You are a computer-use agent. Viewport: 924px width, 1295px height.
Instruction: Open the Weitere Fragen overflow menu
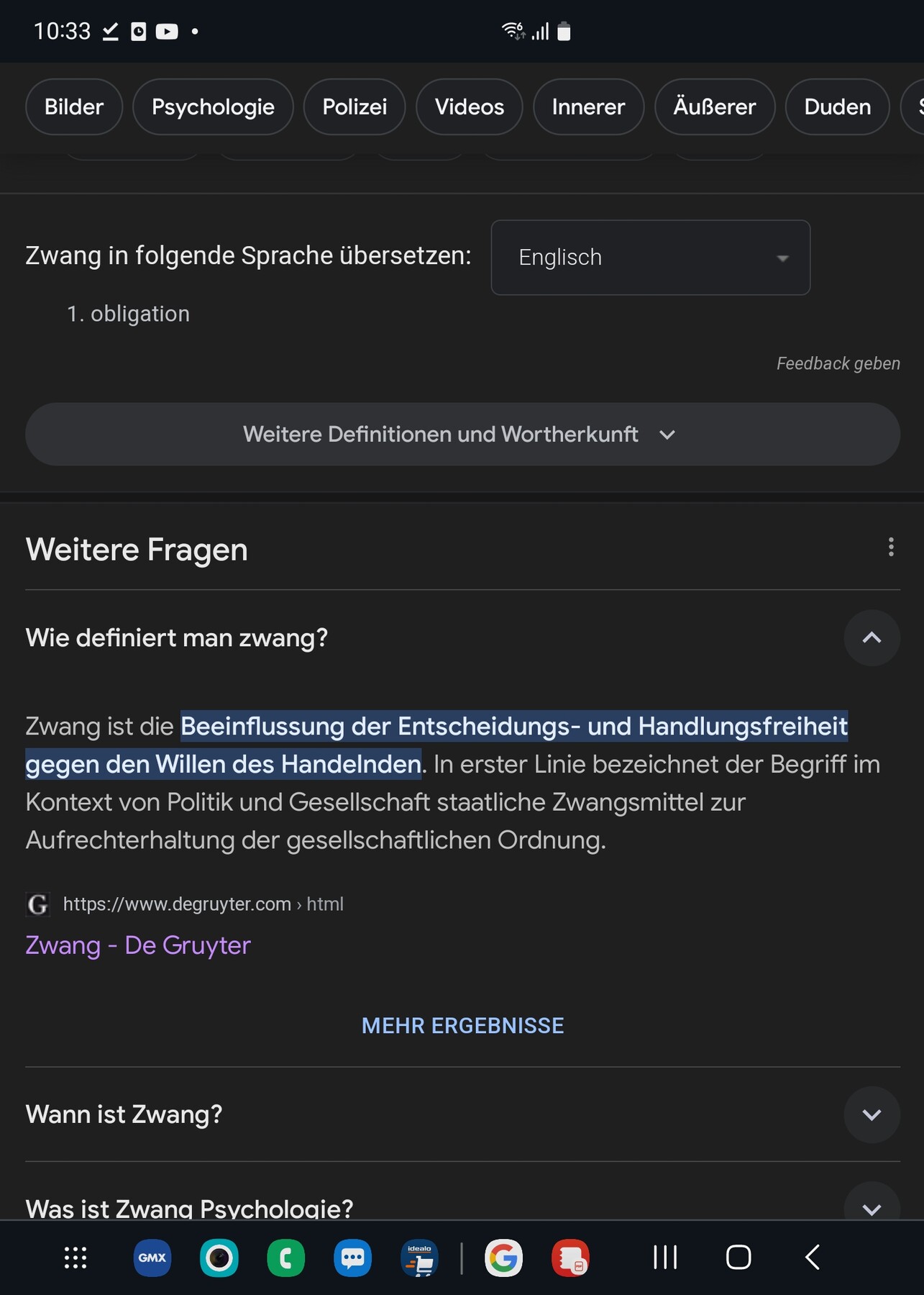[891, 547]
